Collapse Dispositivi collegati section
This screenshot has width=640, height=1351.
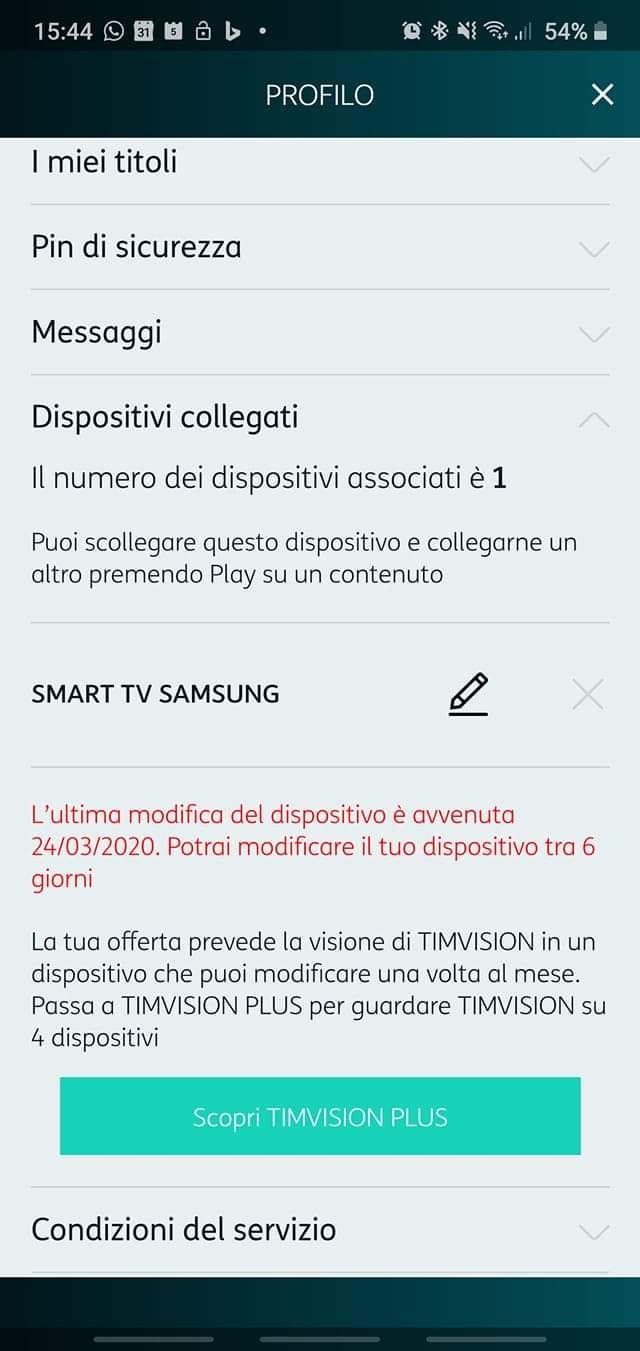click(x=594, y=419)
